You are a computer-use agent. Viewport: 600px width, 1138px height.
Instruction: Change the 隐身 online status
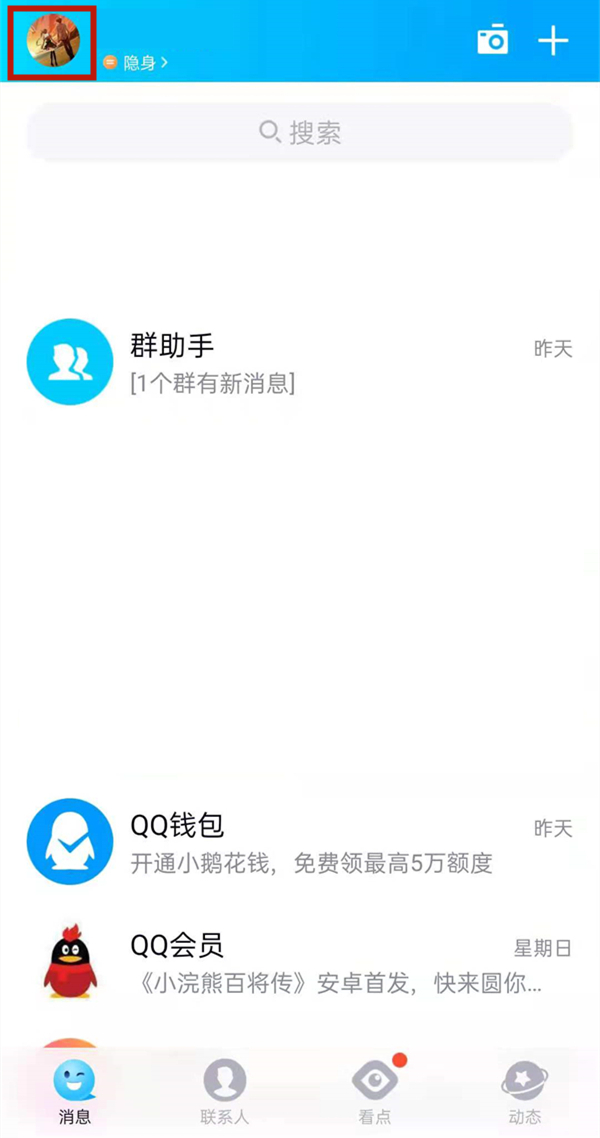click(x=136, y=63)
